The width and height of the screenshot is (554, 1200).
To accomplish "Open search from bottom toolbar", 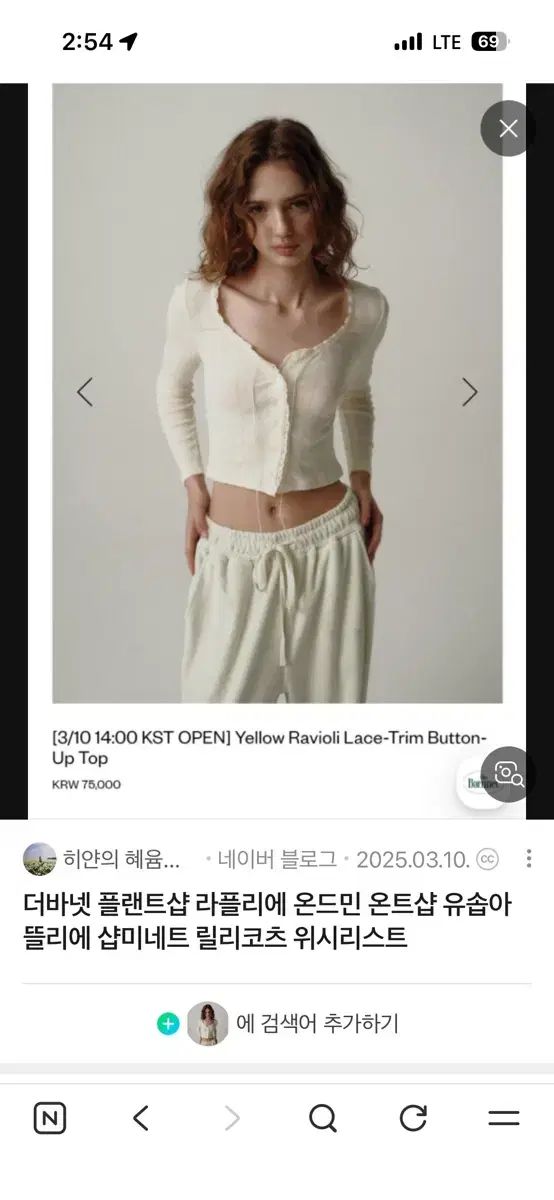I will (322, 1118).
